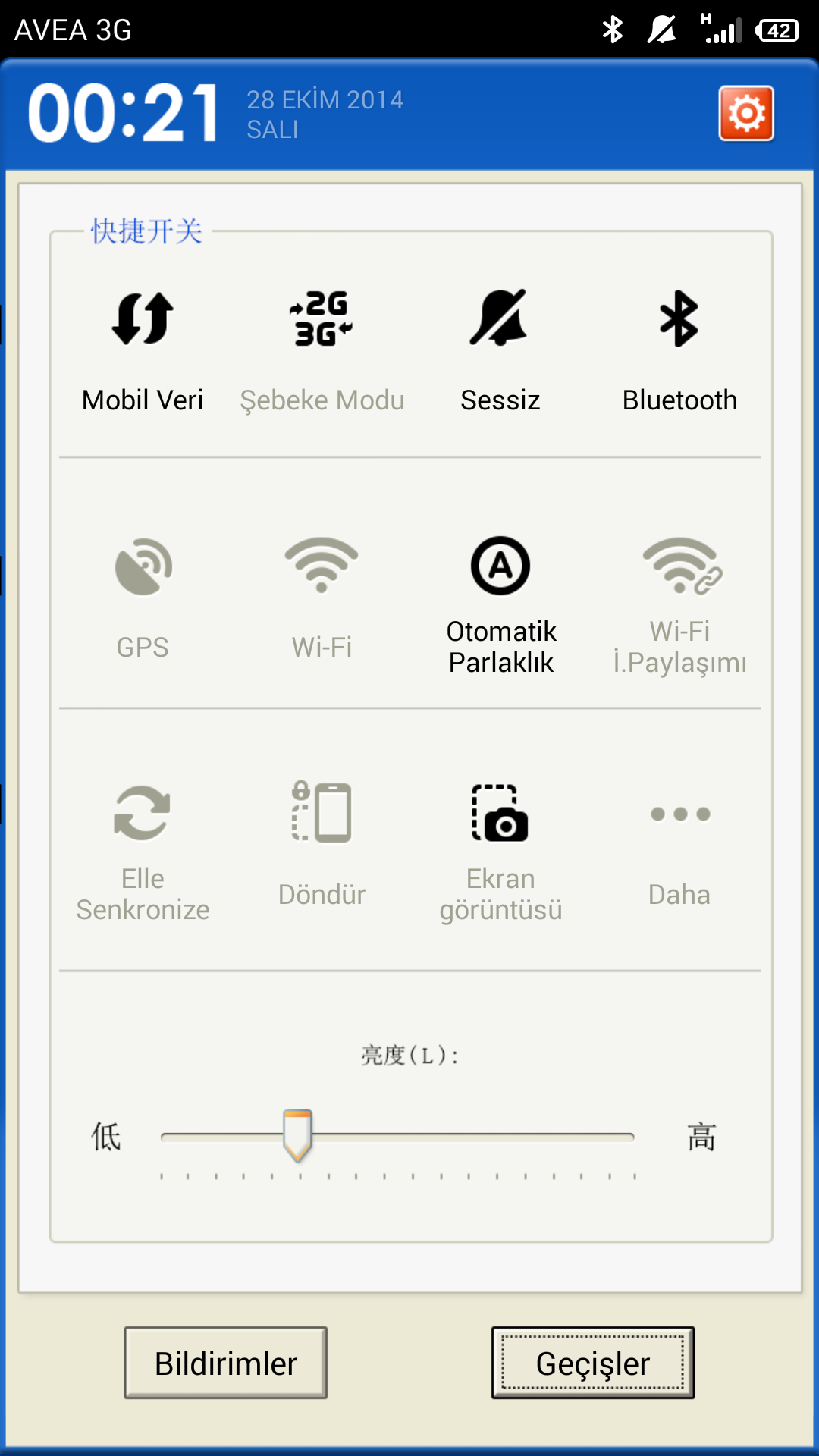Viewport: 819px width, 1456px height.
Task: Open settings via the orange gear icon
Action: click(746, 113)
